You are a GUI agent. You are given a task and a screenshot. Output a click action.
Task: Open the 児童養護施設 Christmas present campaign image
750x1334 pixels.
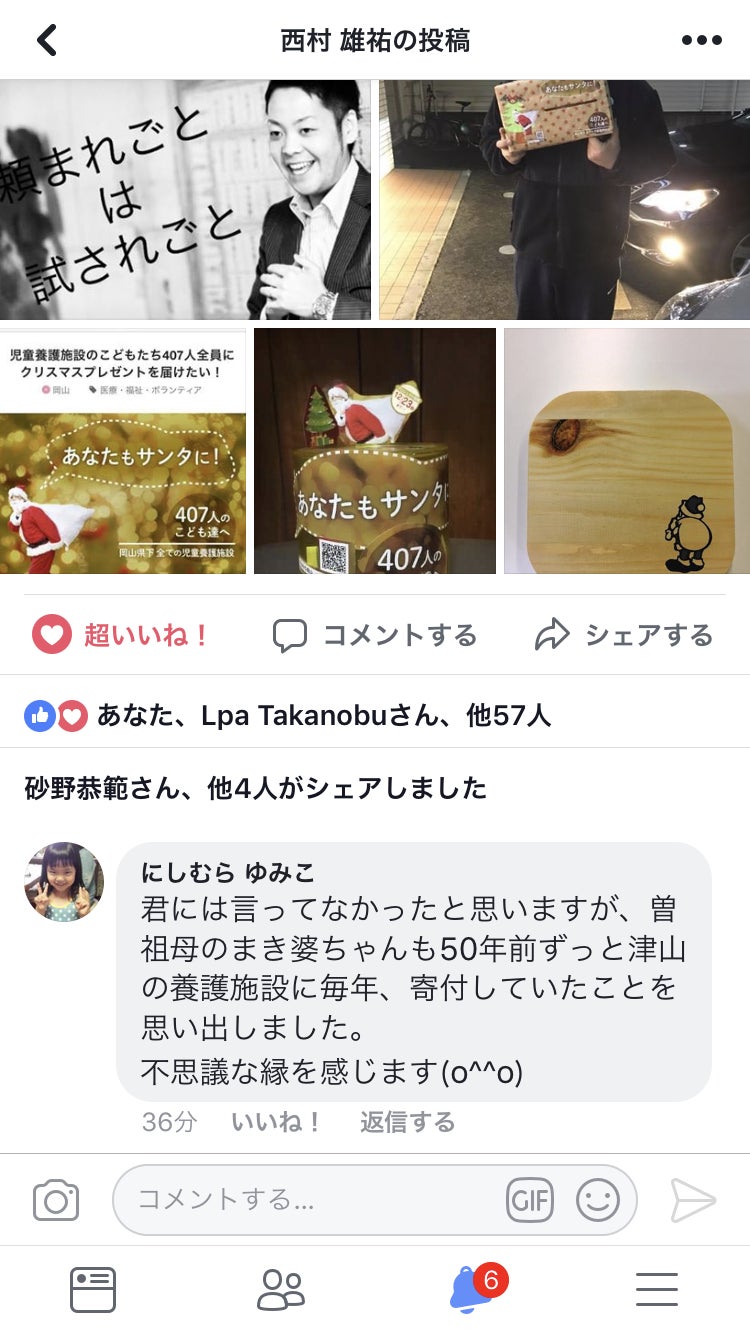[123, 451]
